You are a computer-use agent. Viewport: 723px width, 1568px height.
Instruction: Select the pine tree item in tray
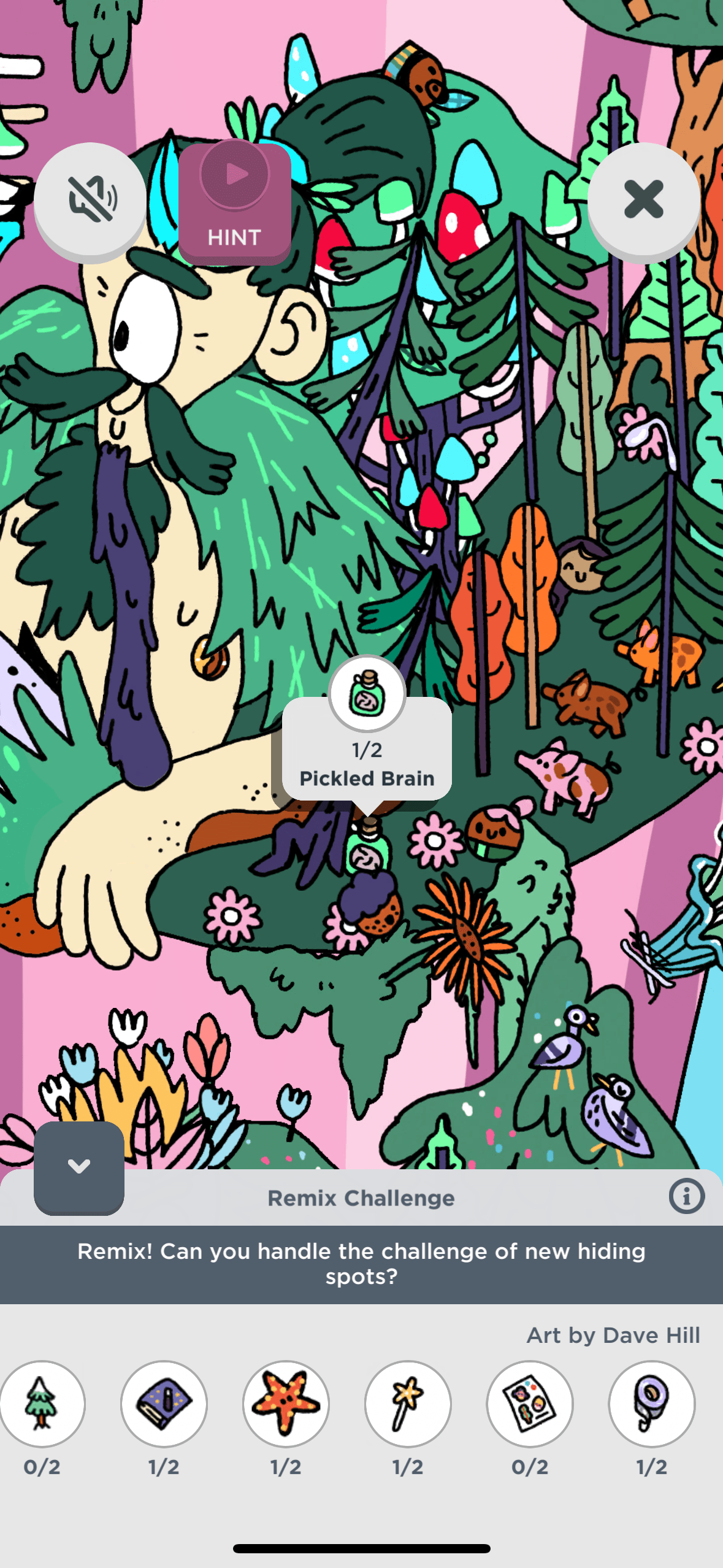pyautogui.click(x=42, y=1403)
